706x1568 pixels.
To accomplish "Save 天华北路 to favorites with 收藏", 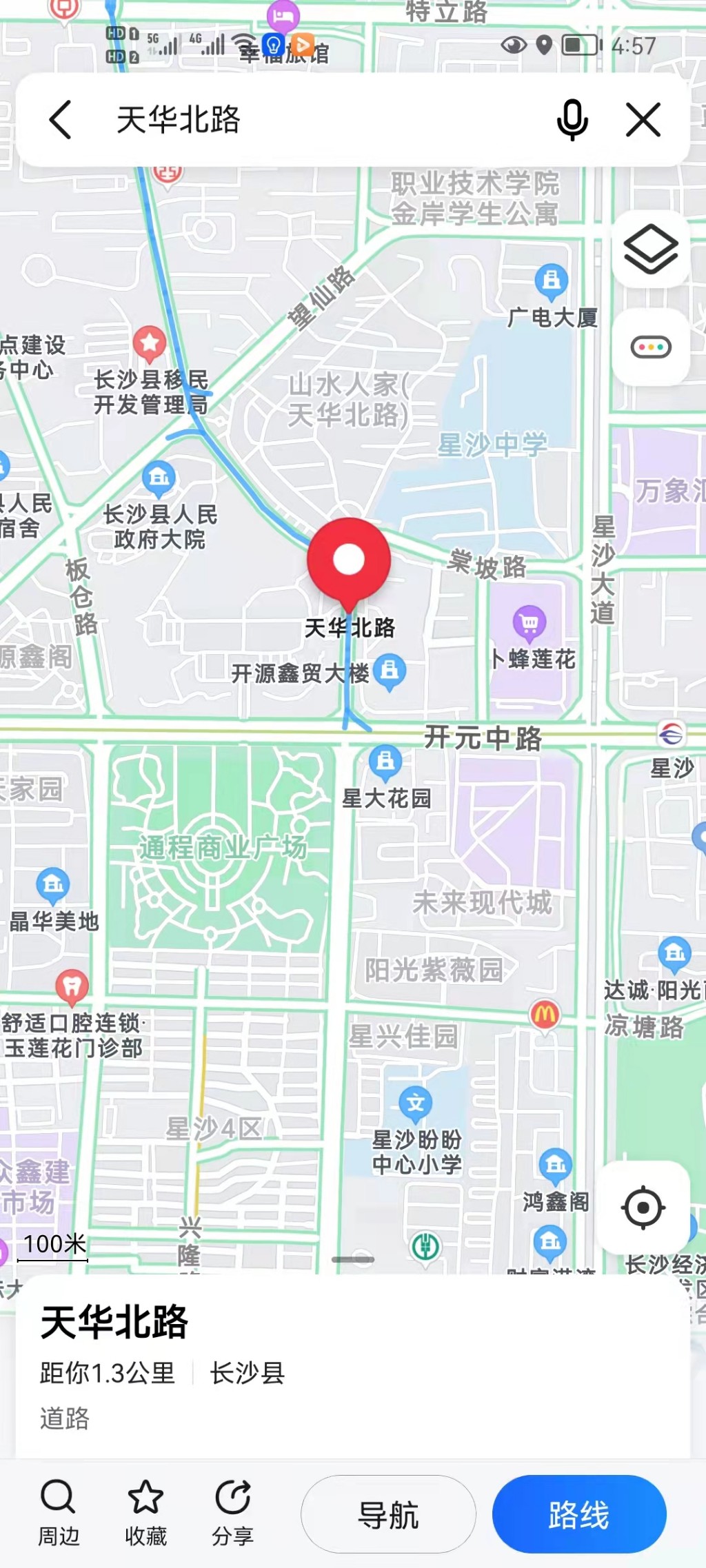I will [x=145, y=1513].
